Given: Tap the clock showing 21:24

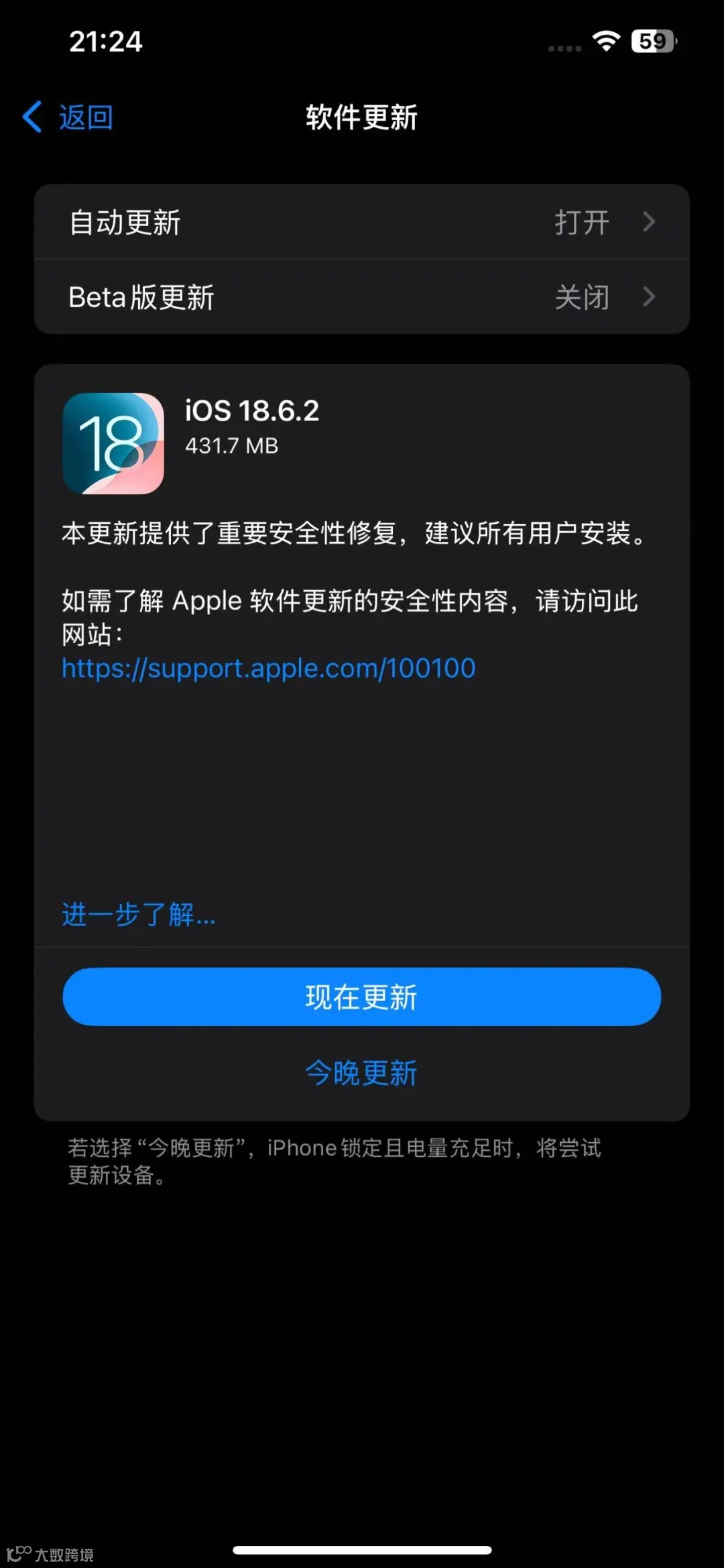Looking at the screenshot, I should click(x=106, y=42).
